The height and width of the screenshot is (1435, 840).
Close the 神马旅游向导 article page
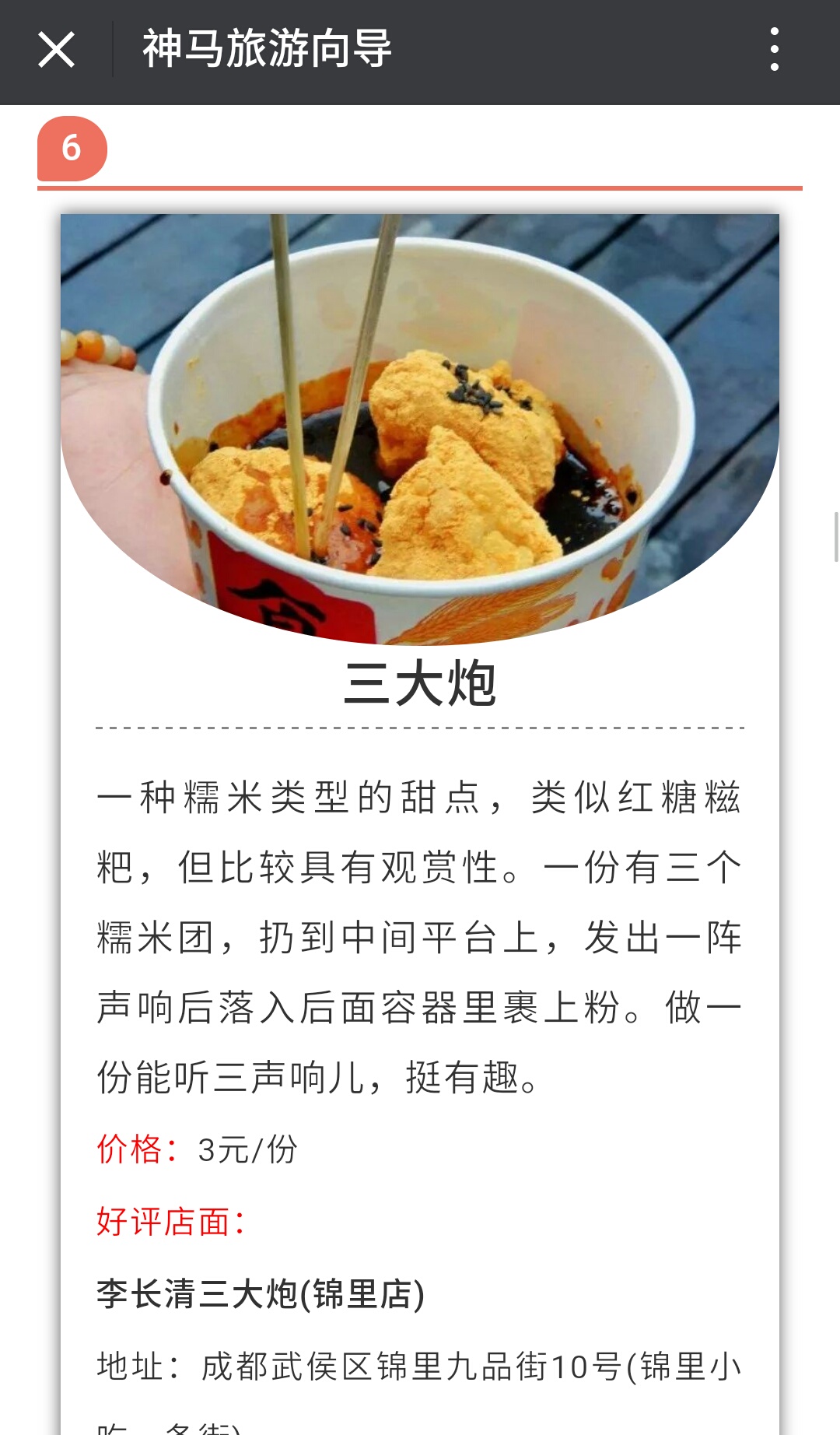click(56, 50)
